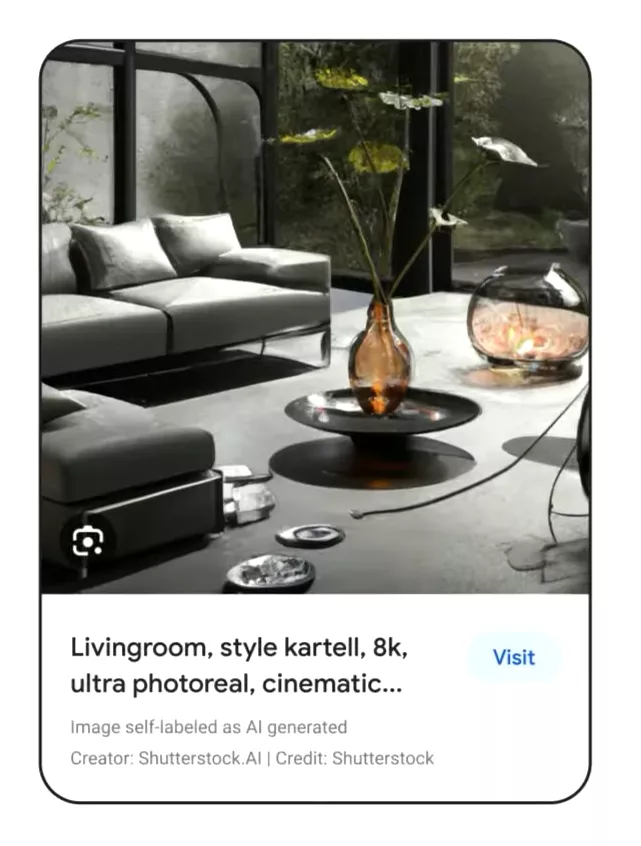Screen dimensions: 641x846
Task: Search this image with Google Lens icon
Action: click(87, 541)
